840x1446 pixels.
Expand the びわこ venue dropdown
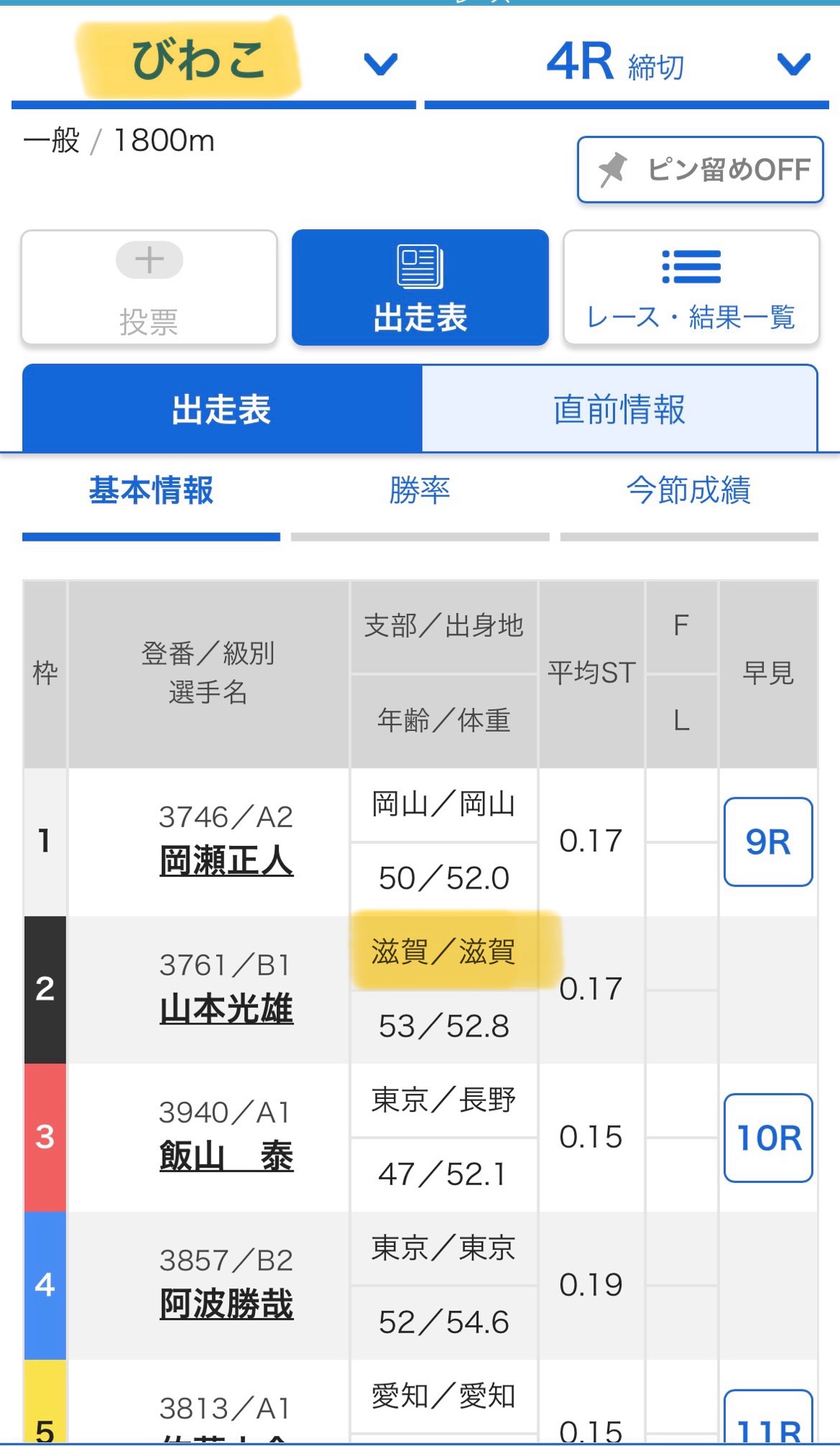tap(380, 64)
